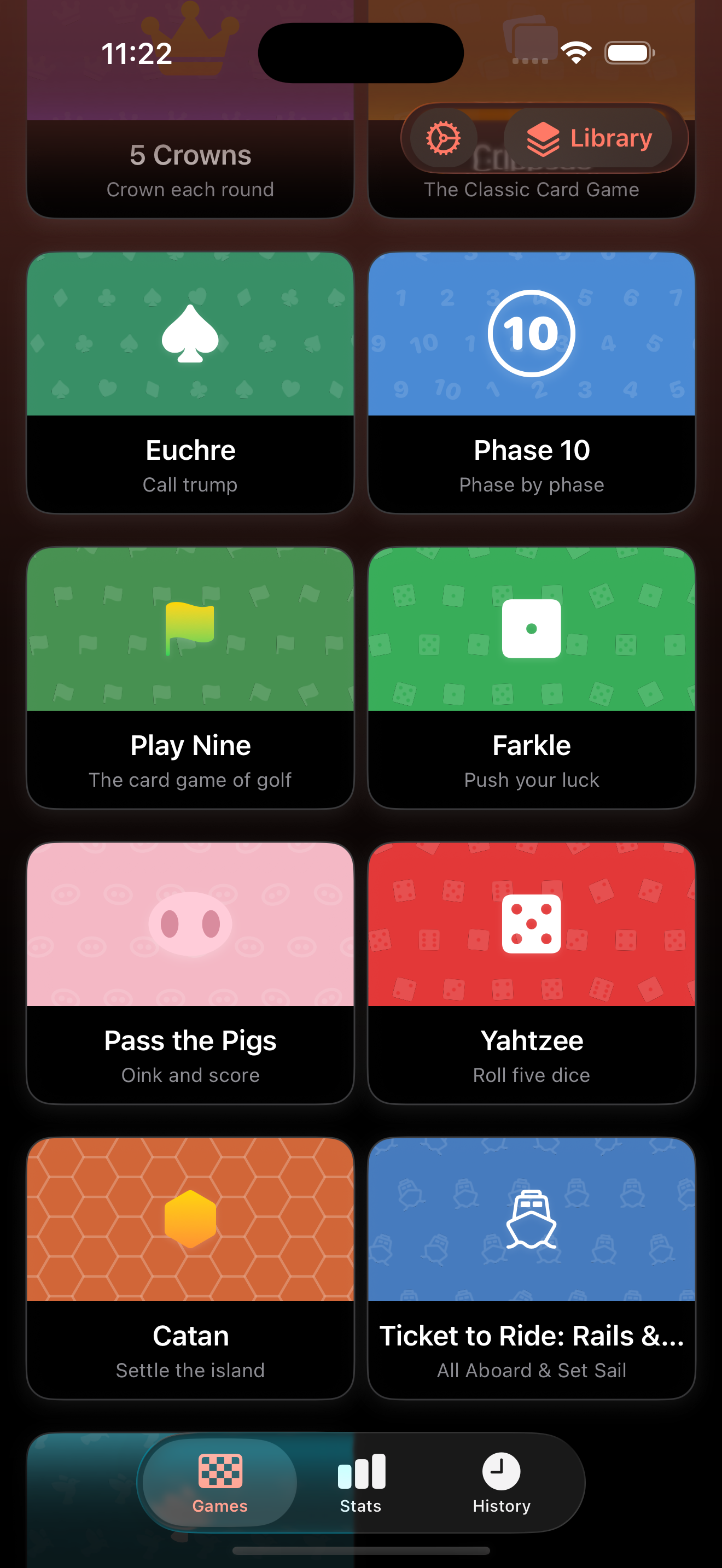The image size is (722, 1568).
Task: Open the settings gear icon
Action: point(442,138)
